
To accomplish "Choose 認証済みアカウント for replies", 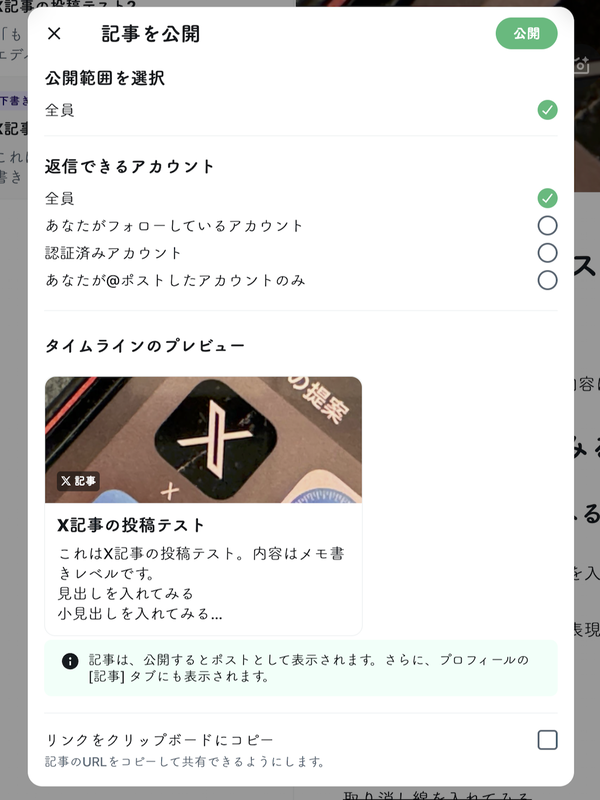I will coord(547,252).
